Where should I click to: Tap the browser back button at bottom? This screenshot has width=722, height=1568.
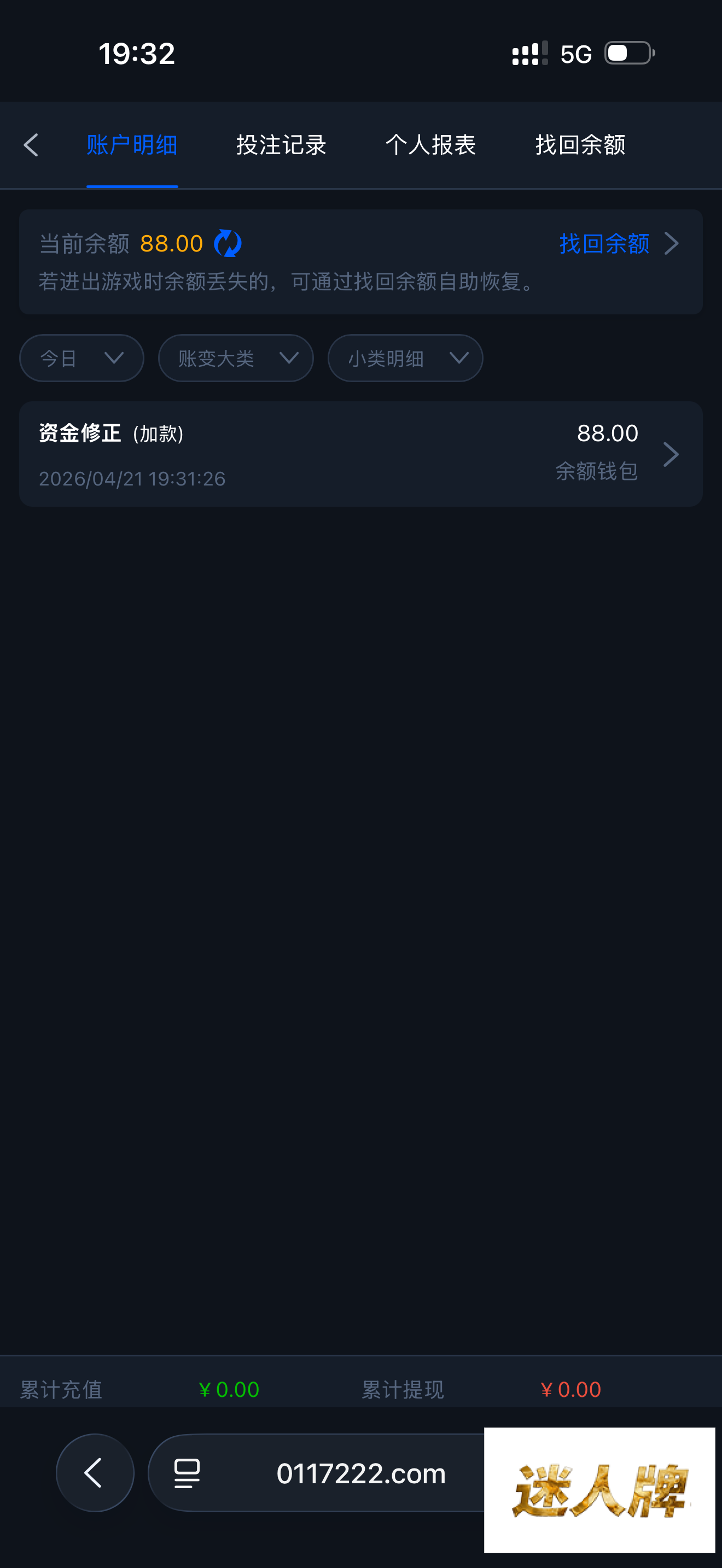95,1472
